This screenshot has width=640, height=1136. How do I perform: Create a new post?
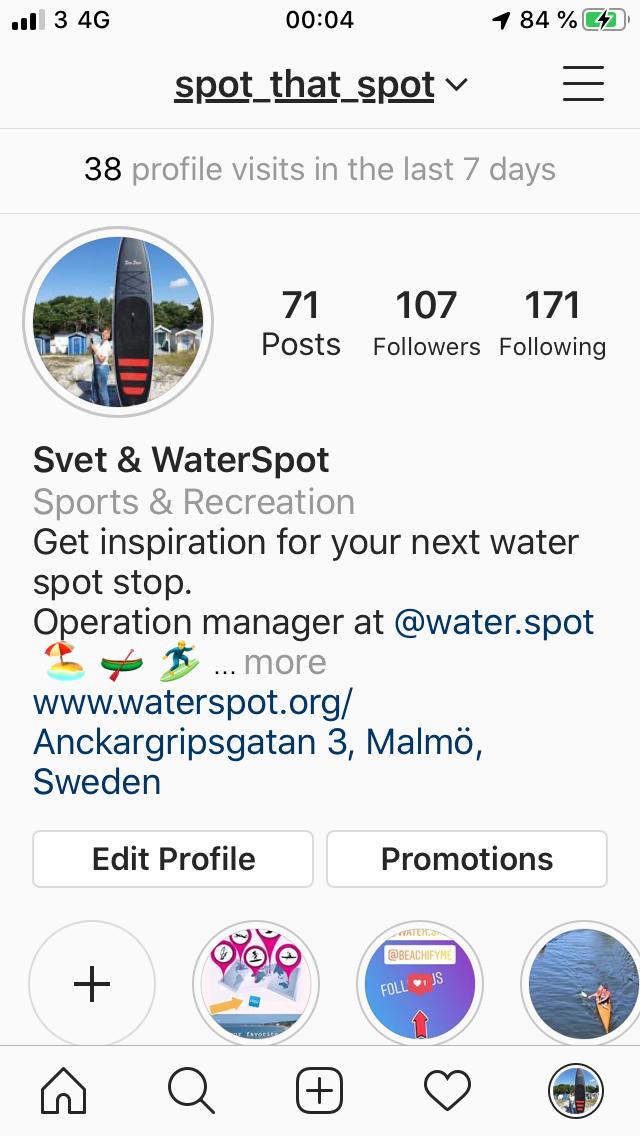coord(320,1090)
